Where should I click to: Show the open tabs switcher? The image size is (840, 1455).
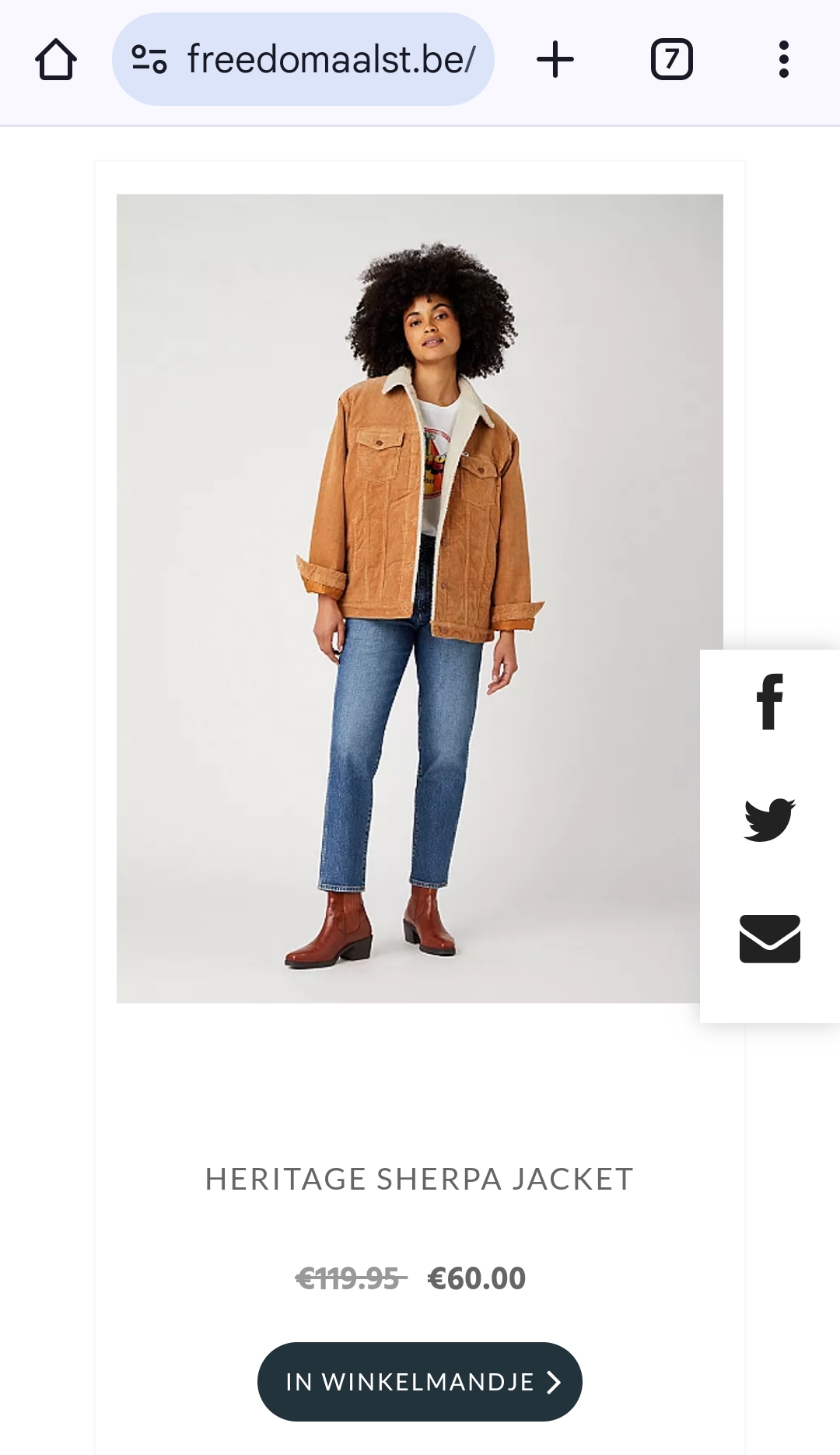coord(671,60)
